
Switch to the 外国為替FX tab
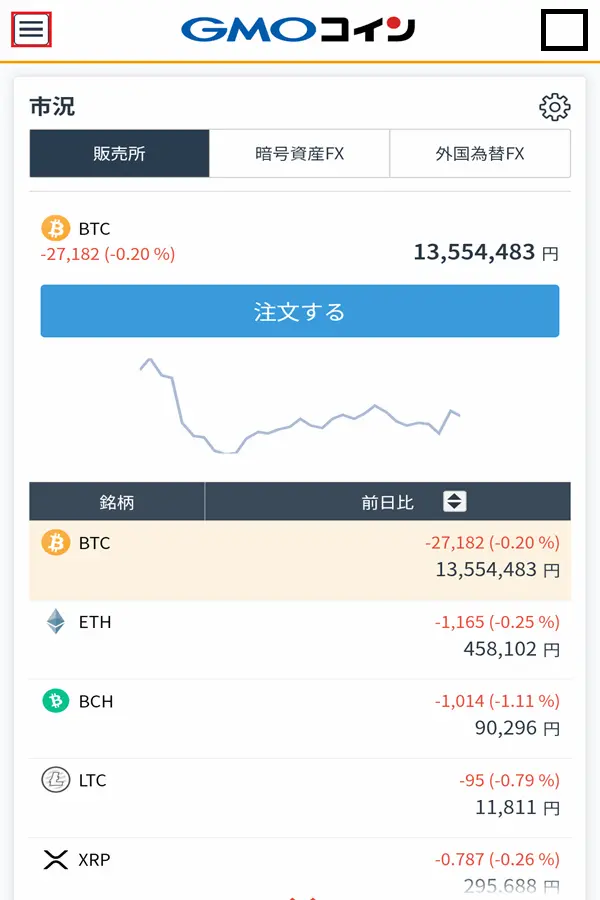[x=480, y=154]
